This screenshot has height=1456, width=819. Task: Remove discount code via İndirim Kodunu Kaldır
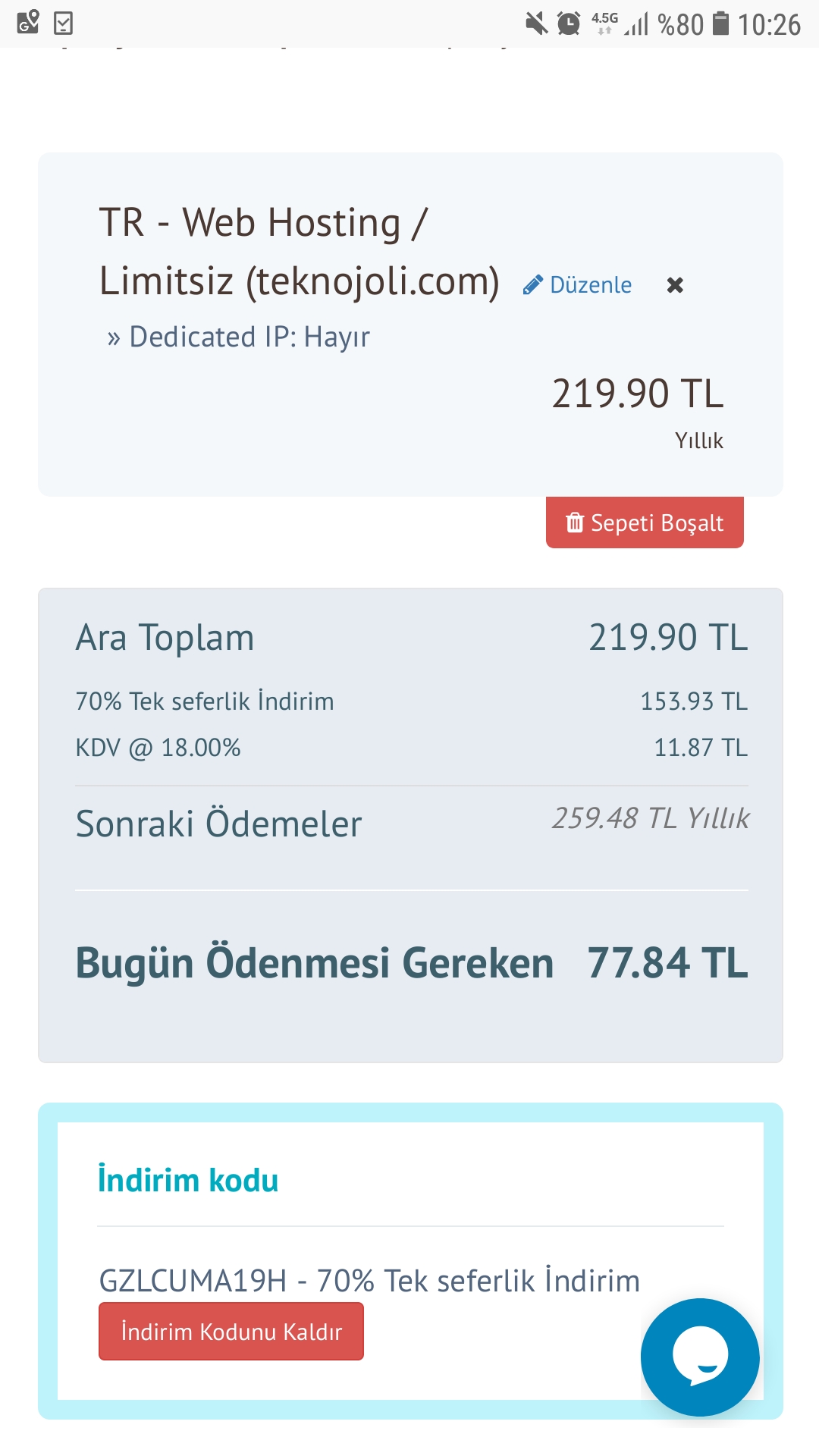point(231,1332)
